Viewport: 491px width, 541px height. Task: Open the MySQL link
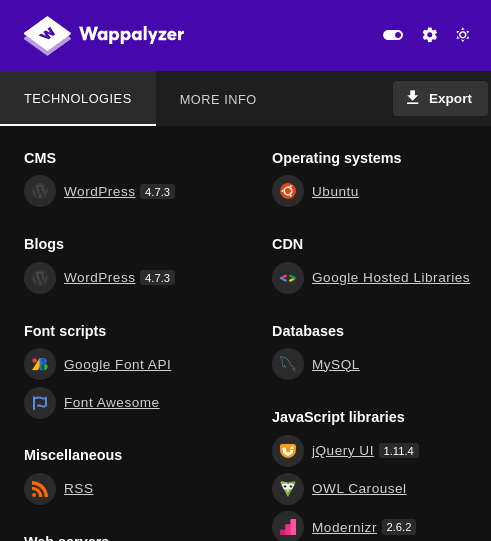(336, 365)
